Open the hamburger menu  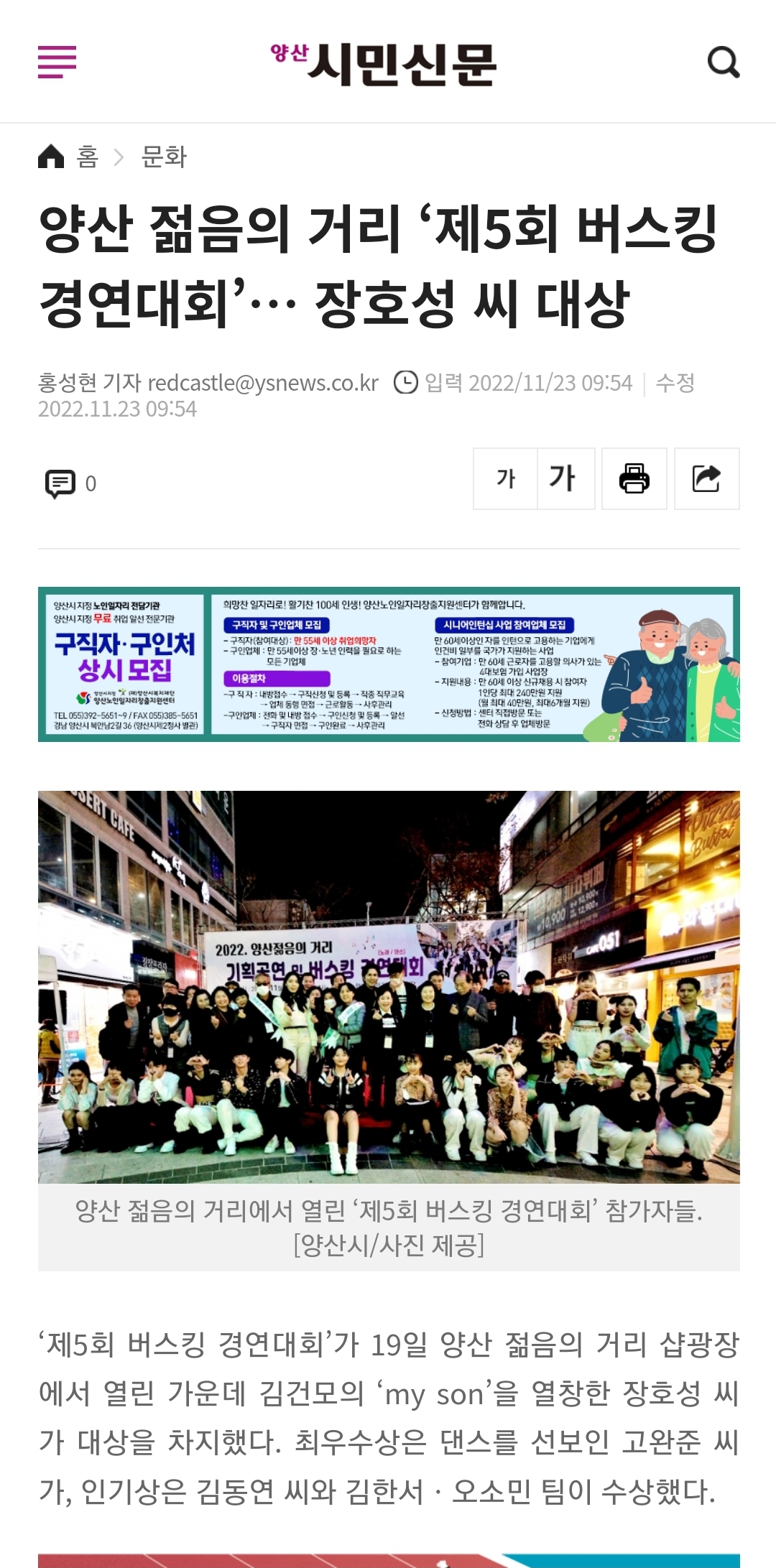pyautogui.click(x=57, y=62)
